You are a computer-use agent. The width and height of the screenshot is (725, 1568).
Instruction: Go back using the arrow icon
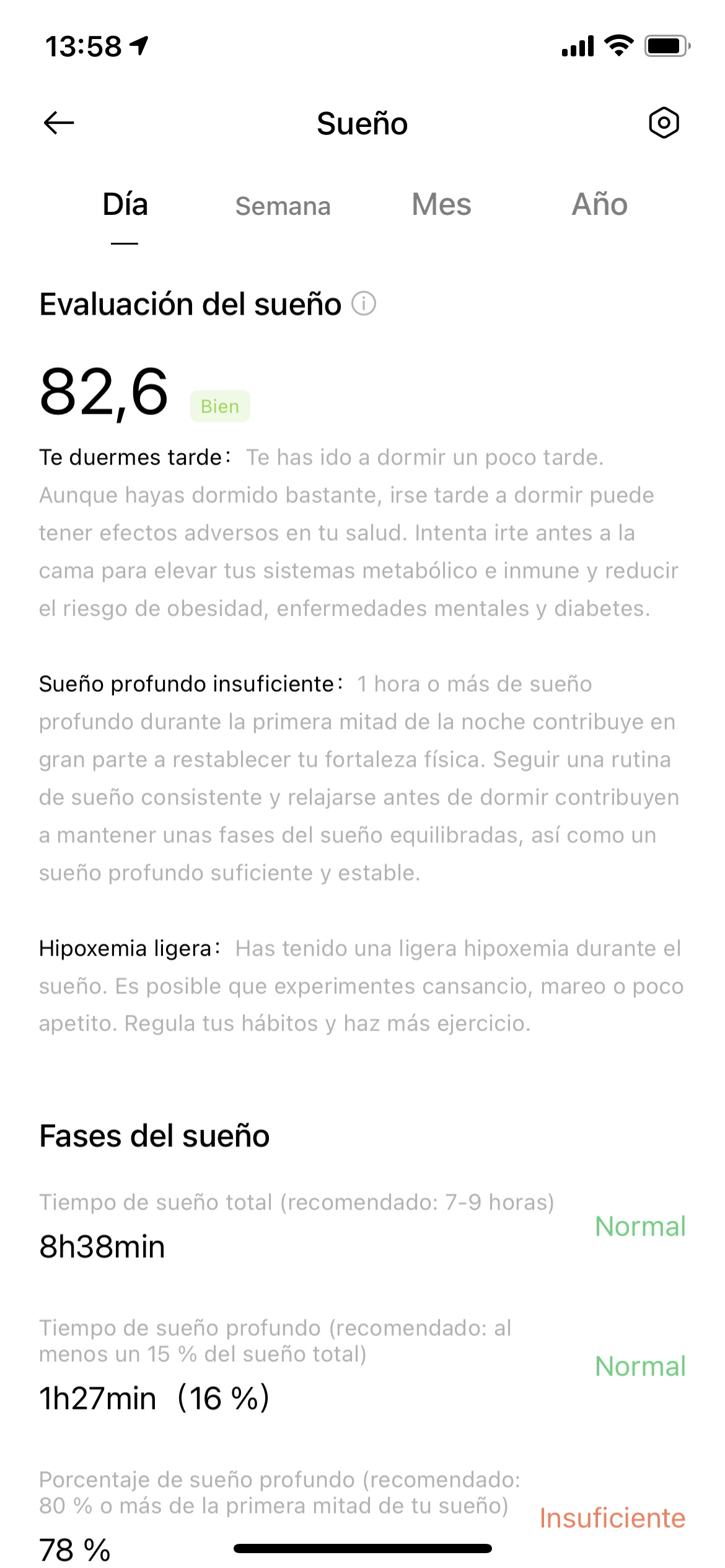pyautogui.click(x=59, y=123)
